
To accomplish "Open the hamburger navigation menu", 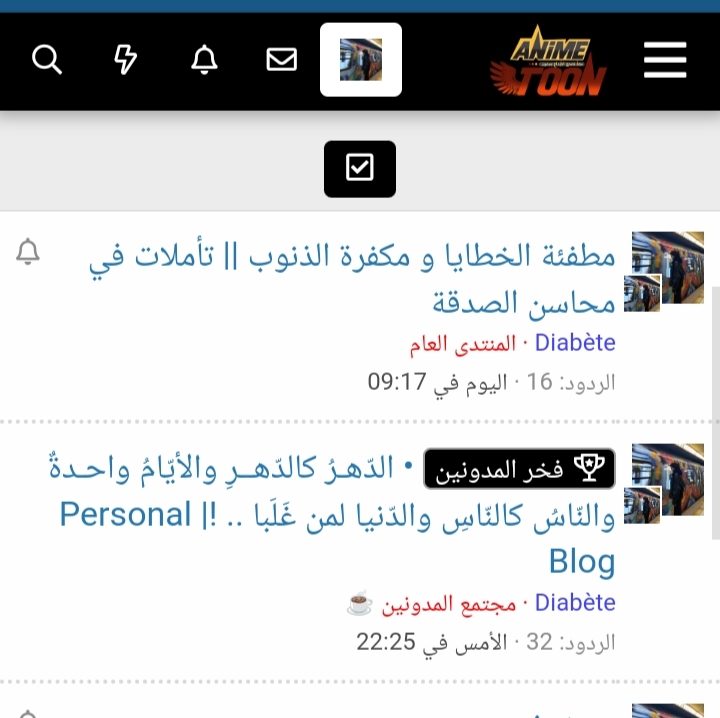I will (x=665, y=60).
